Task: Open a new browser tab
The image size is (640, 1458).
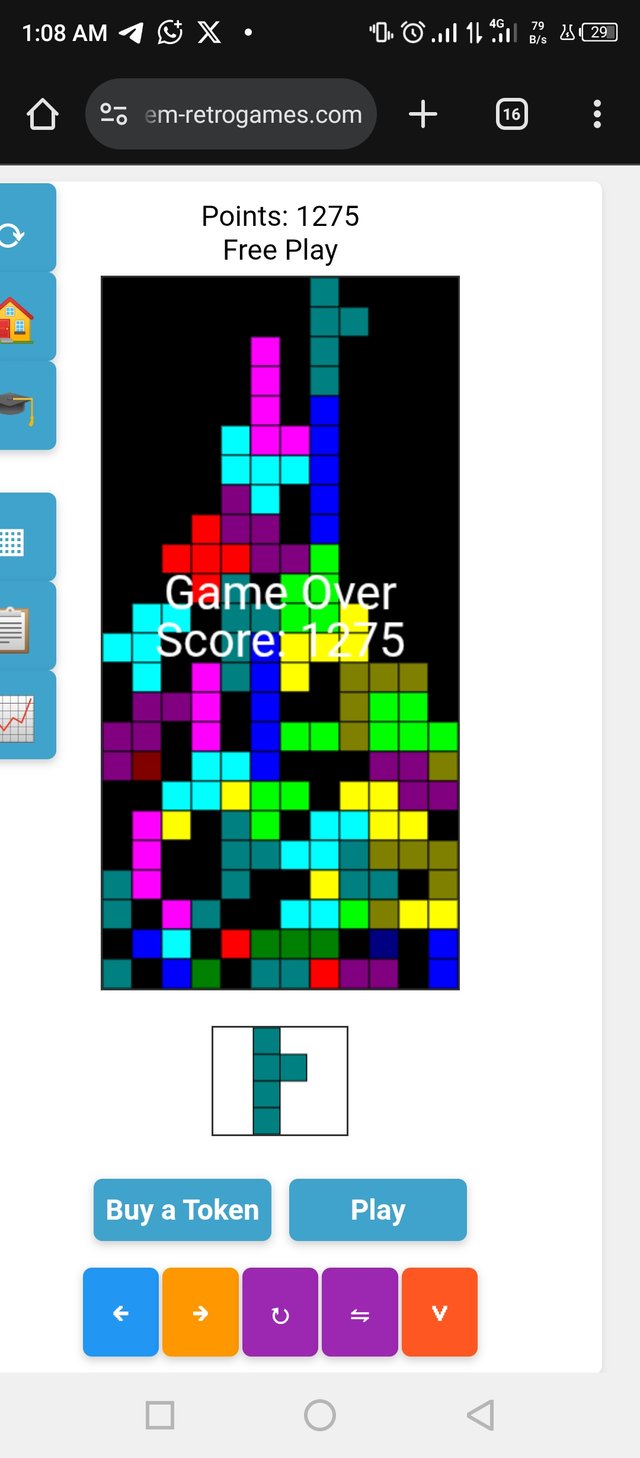Action: pyautogui.click(x=423, y=115)
